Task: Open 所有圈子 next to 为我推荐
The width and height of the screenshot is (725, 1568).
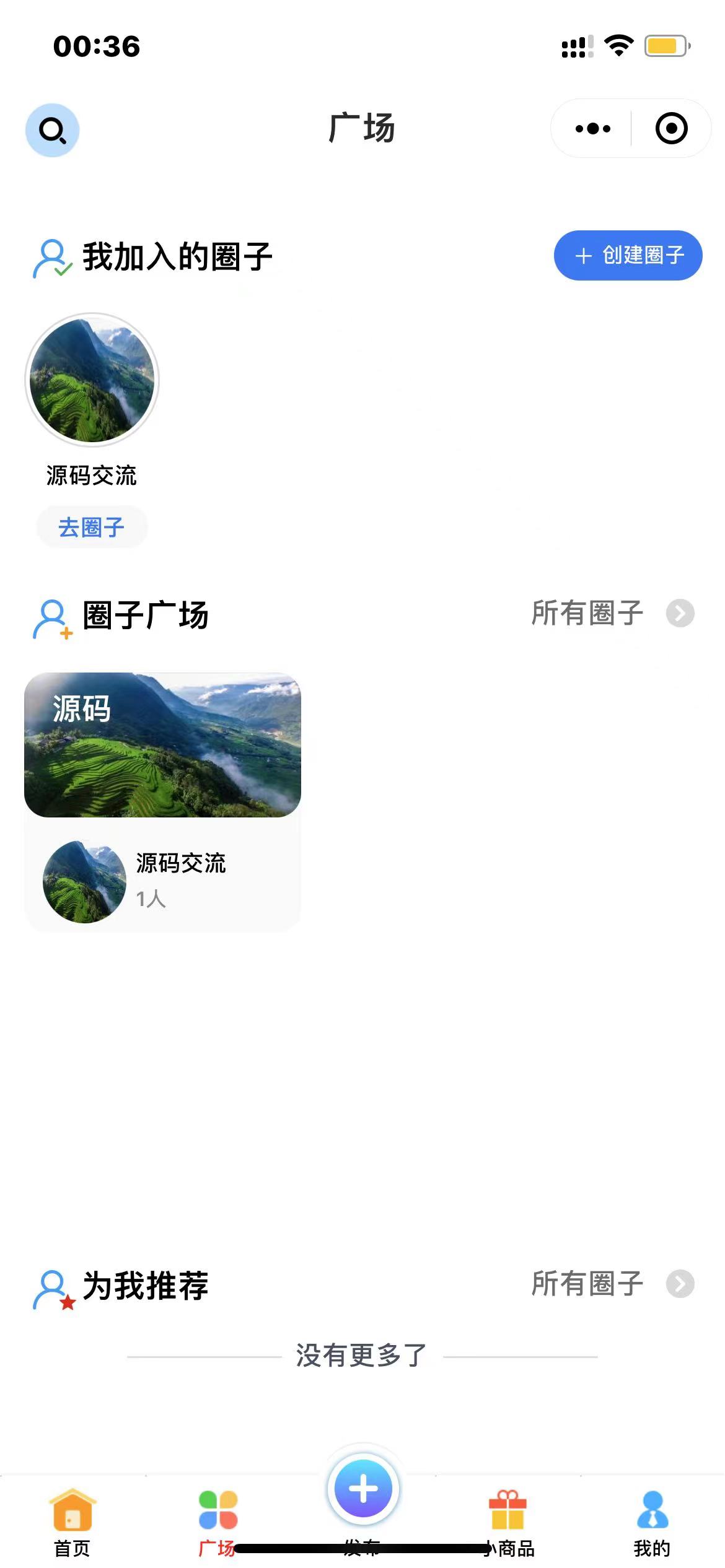Action: point(612,1283)
